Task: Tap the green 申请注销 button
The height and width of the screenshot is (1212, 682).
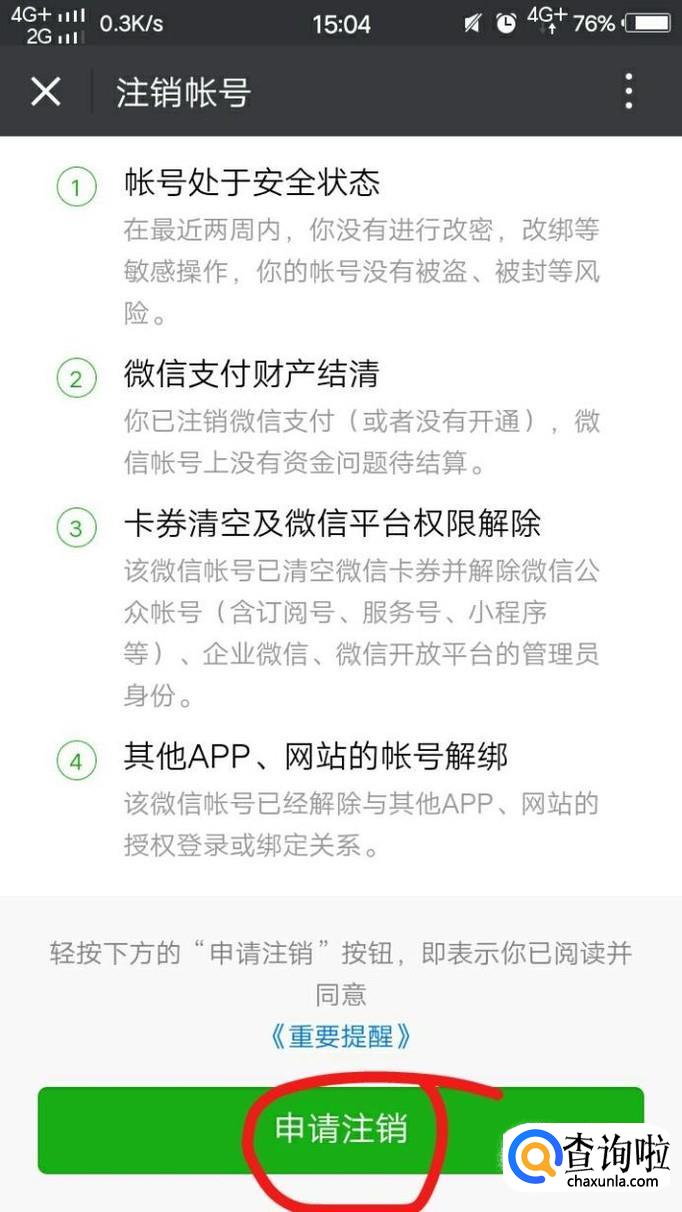Action: pos(341,1130)
